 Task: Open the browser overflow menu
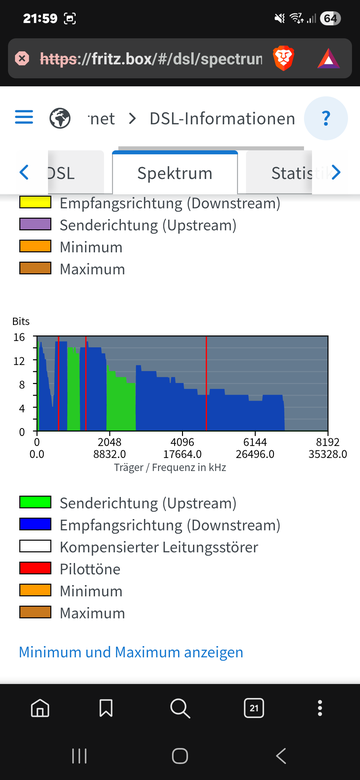320,708
